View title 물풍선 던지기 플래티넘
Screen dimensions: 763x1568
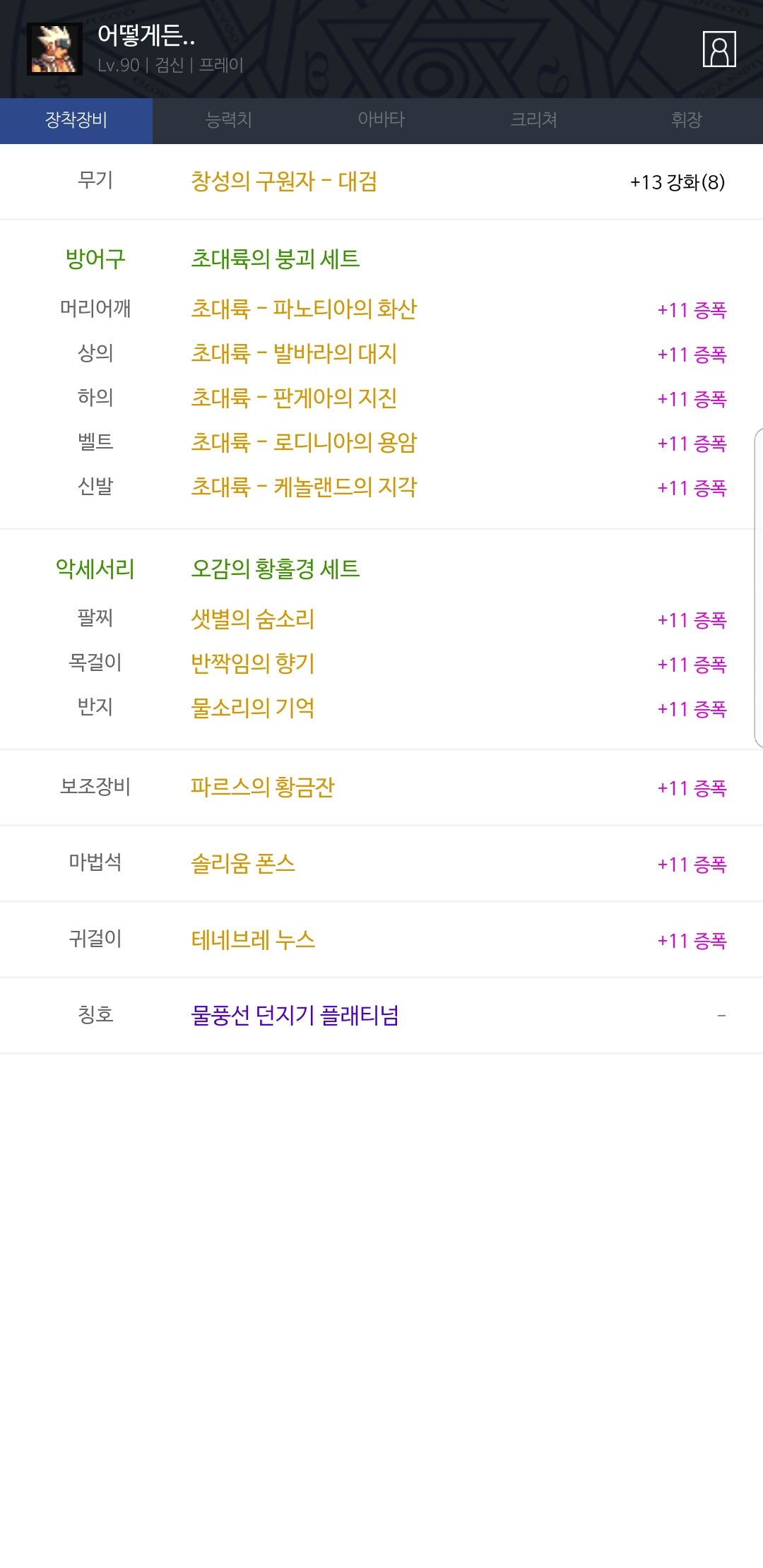pyautogui.click(x=295, y=1016)
